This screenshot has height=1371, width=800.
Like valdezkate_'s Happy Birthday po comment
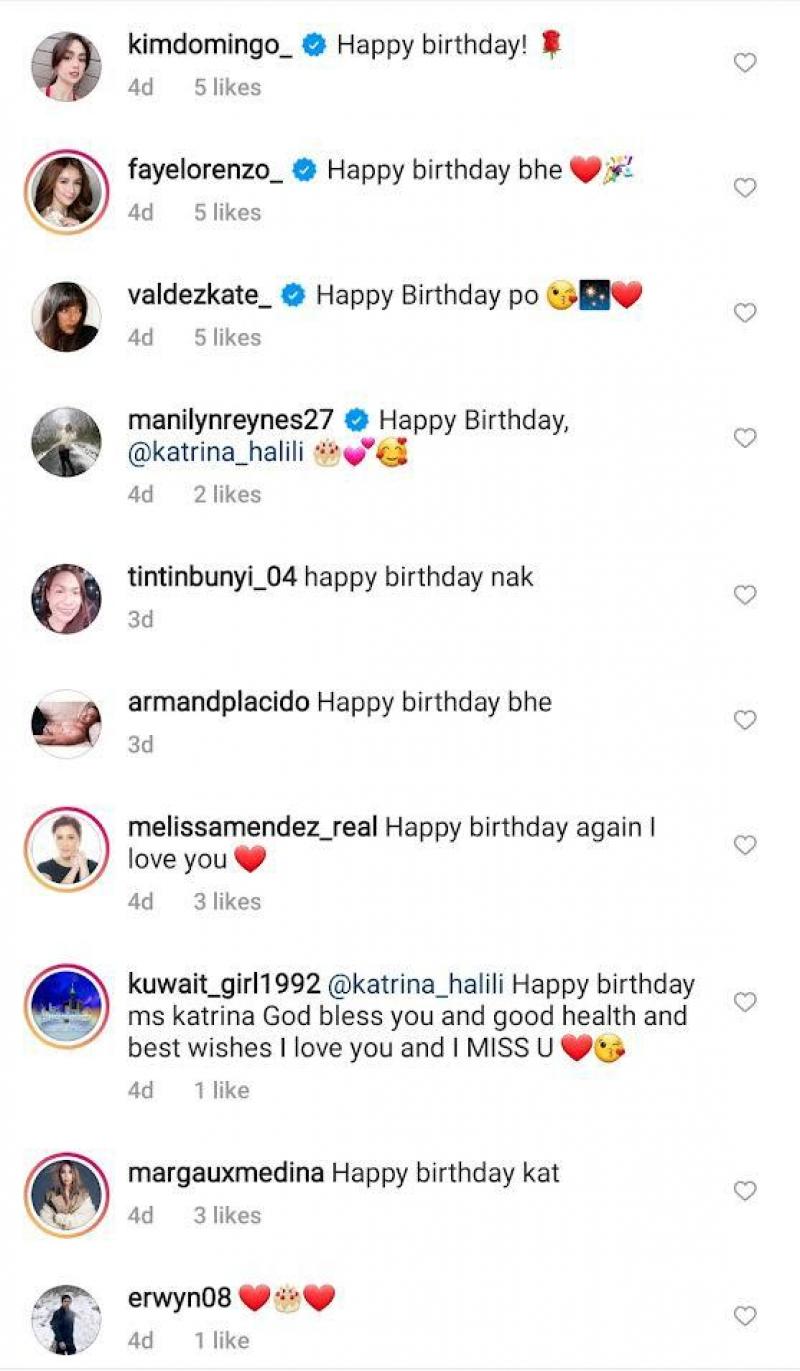pos(744,313)
